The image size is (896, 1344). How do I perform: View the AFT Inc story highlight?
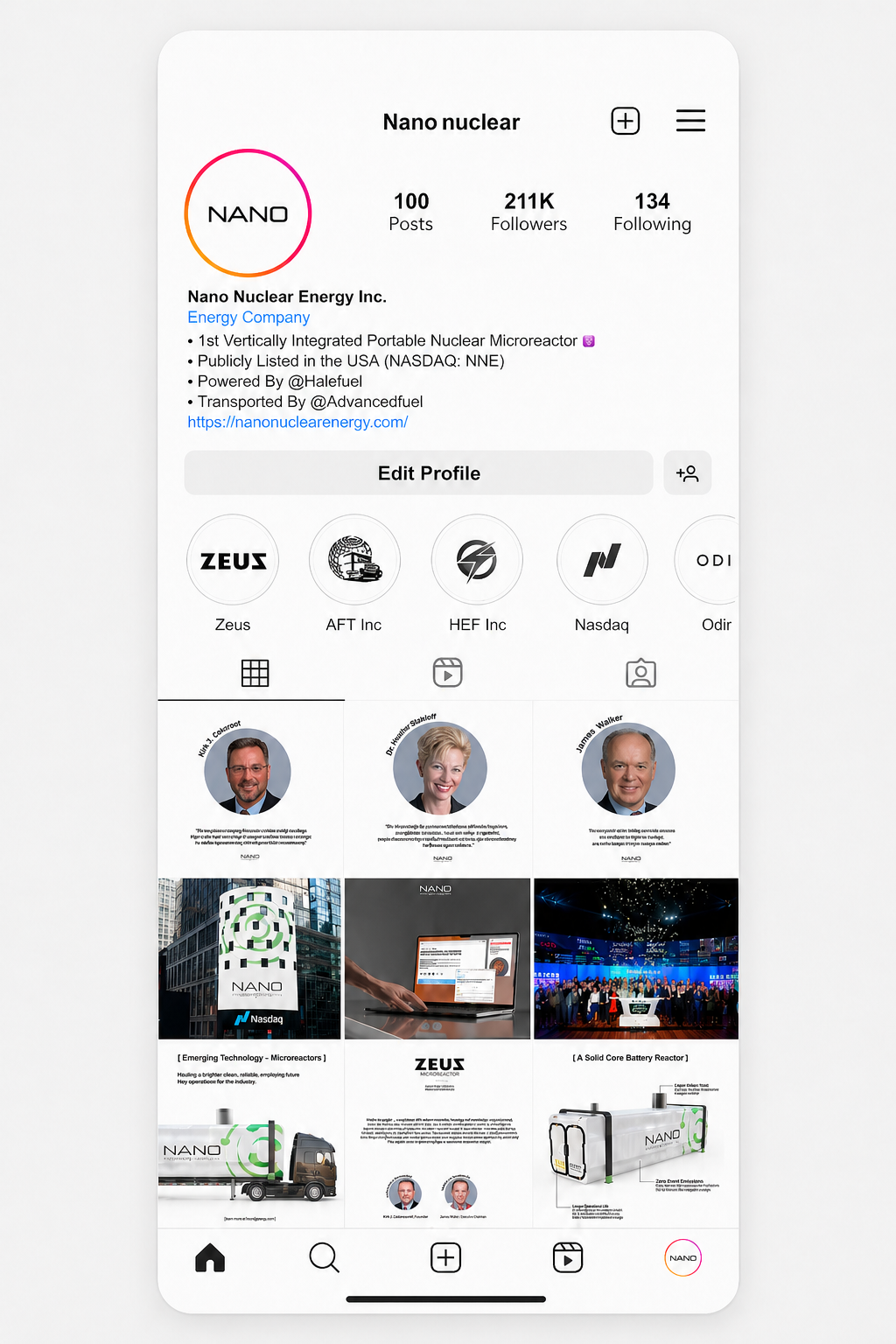pos(354,560)
